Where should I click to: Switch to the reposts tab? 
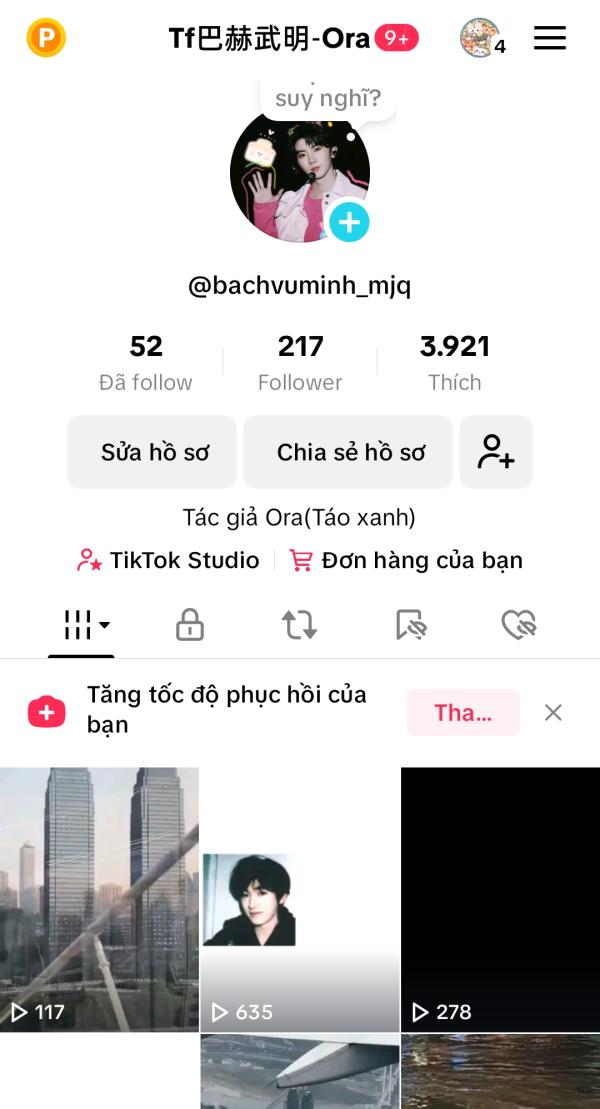point(299,626)
